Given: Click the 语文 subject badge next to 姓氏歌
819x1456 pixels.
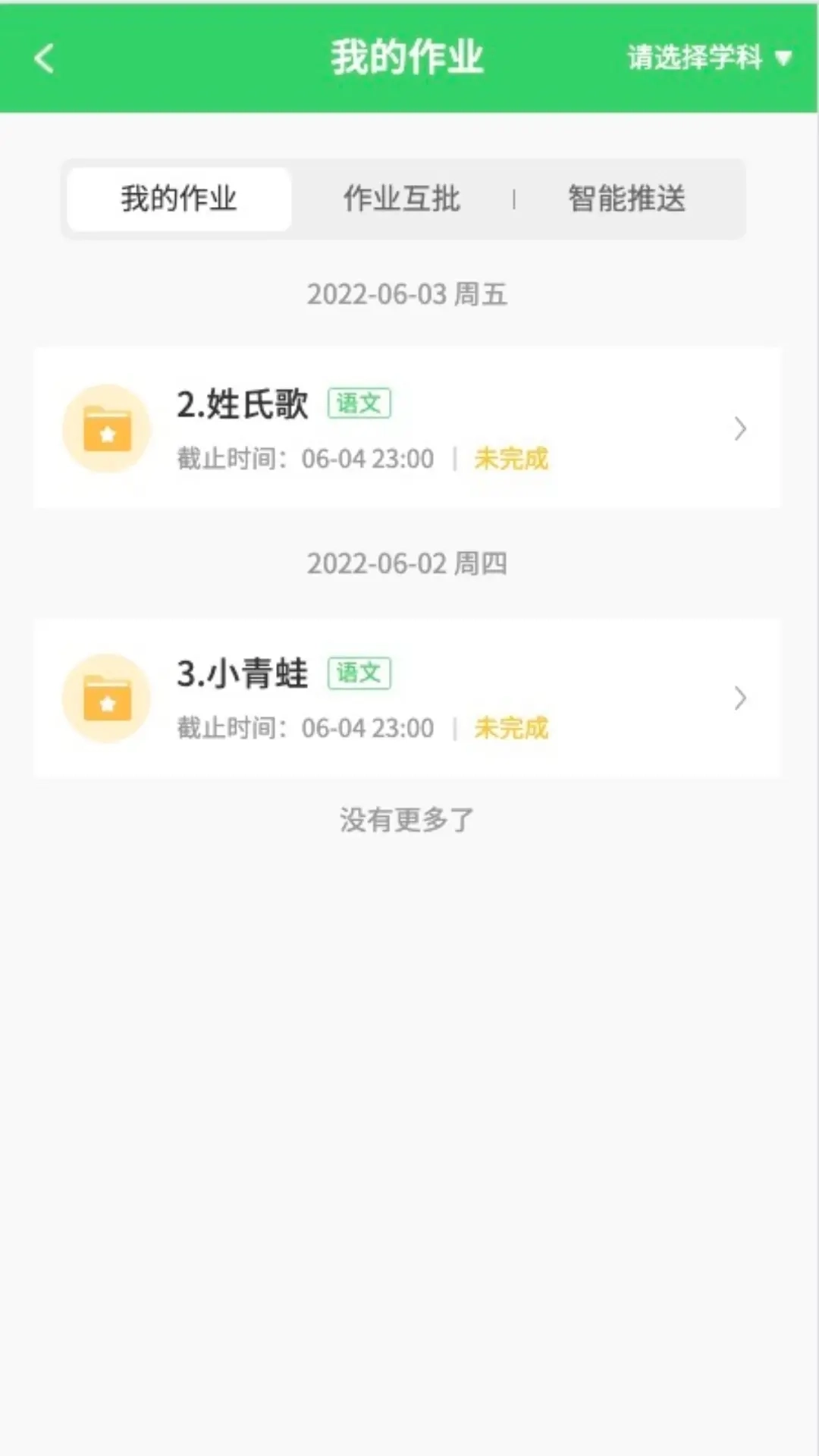Looking at the screenshot, I should tap(359, 403).
